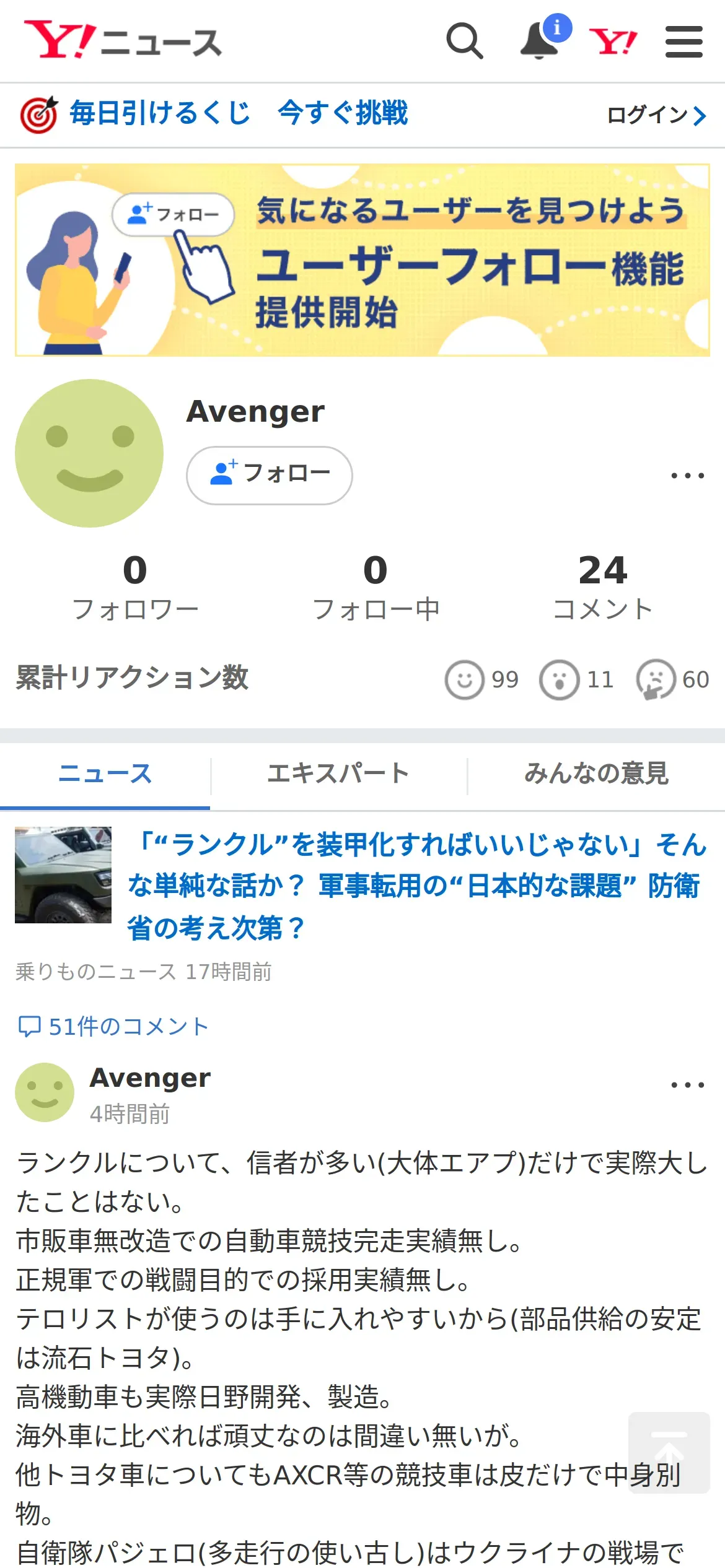Jump back to top of page
The width and height of the screenshot is (725, 1568).
tap(669, 1453)
